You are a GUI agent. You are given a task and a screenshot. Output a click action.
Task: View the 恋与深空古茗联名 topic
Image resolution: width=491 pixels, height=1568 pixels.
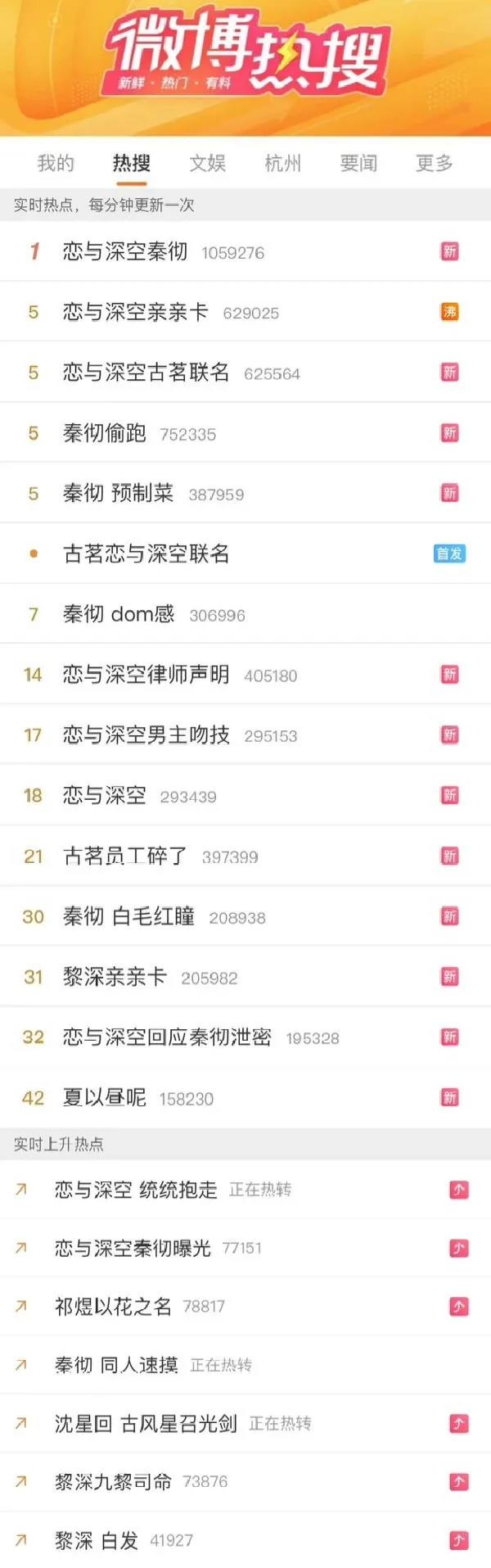coord(146,373)
